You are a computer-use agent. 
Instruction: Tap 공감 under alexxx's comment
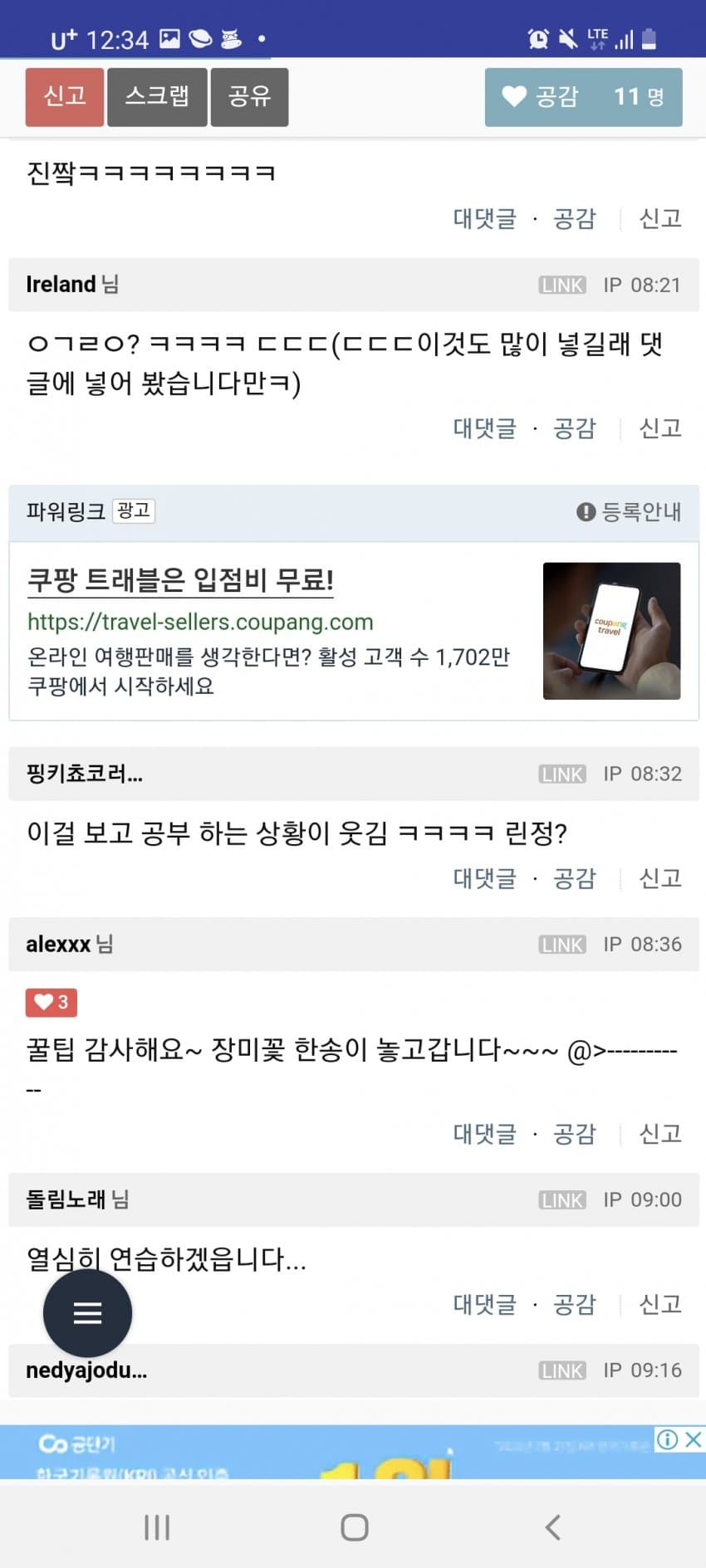point(575,1134)
